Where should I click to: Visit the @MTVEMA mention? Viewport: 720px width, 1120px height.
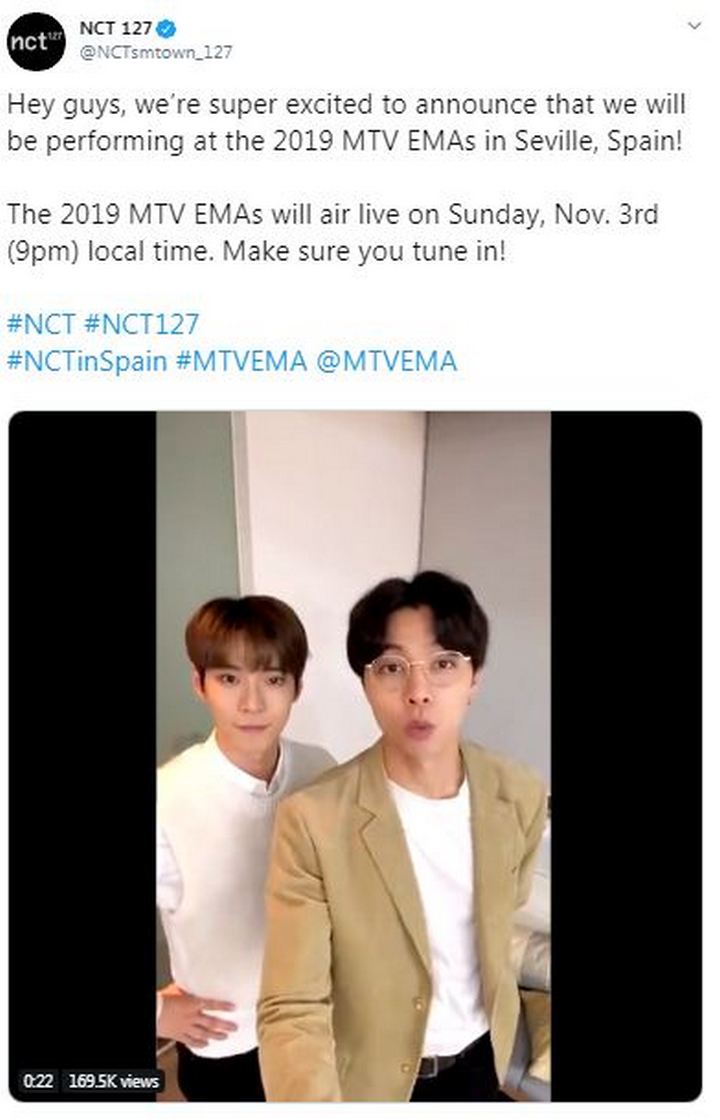click(x=385, y=357)
